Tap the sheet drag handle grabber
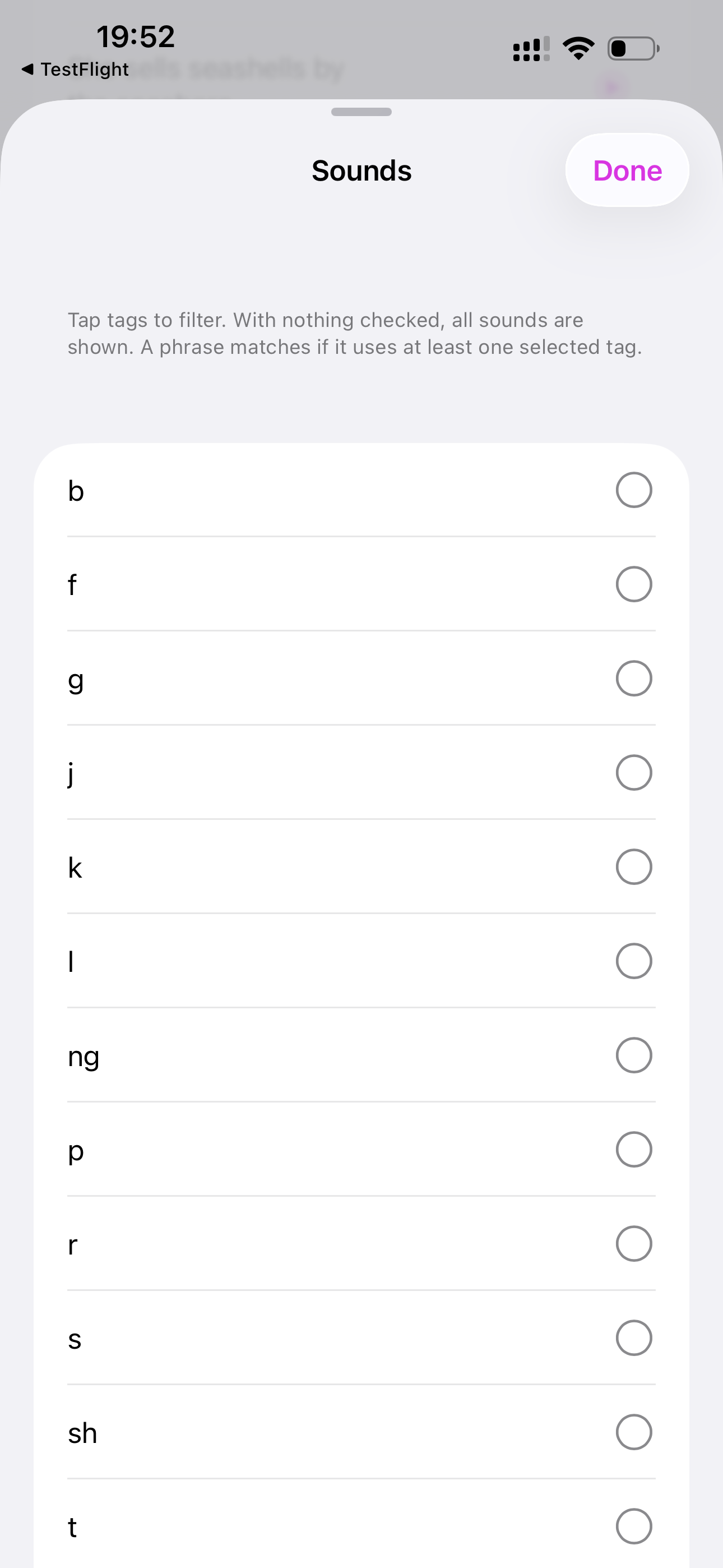Image resolution: width=723 pixels, height=1568 pixels. 361,112
